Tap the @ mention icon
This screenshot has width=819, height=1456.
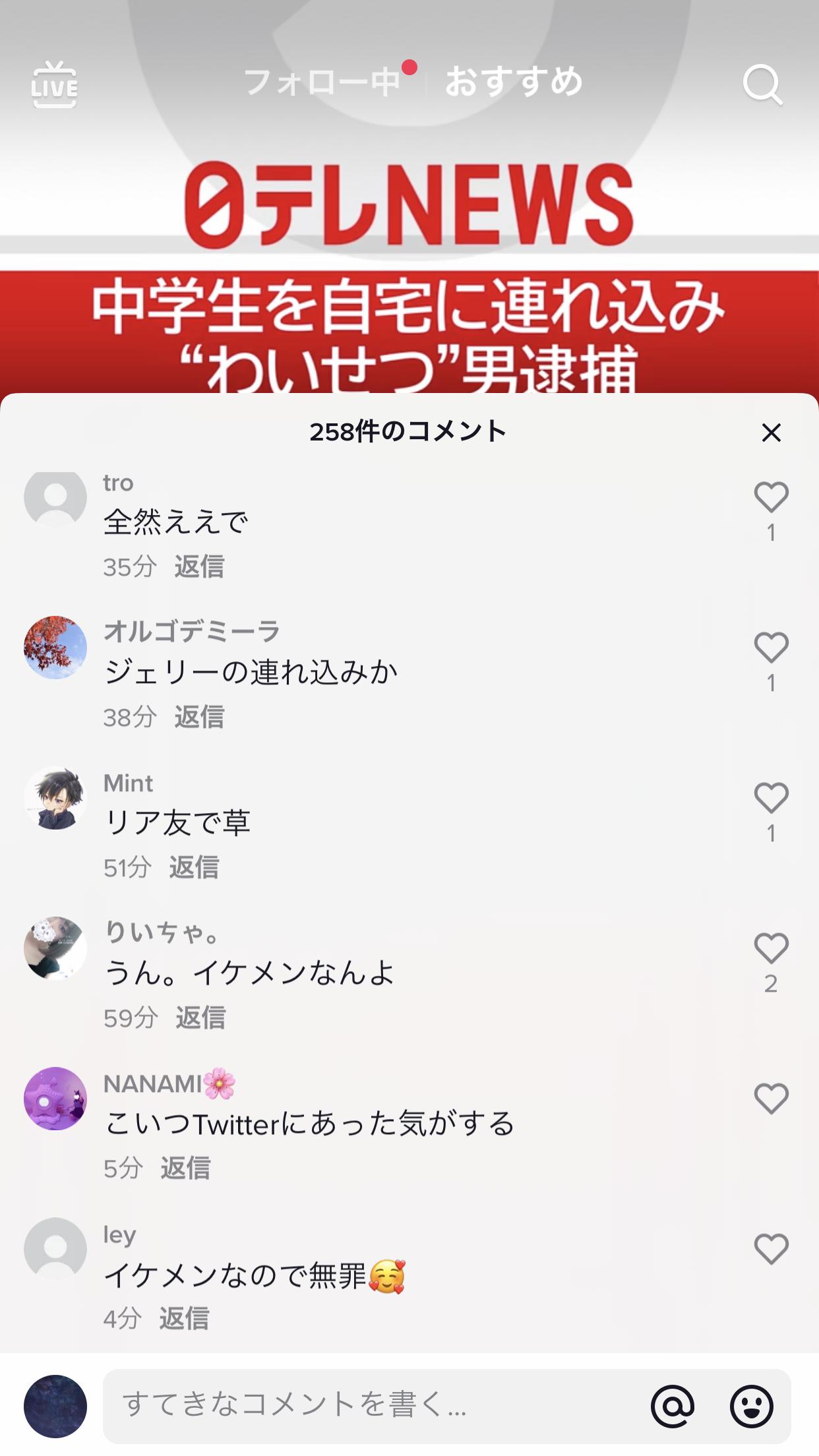[673, 1406]
